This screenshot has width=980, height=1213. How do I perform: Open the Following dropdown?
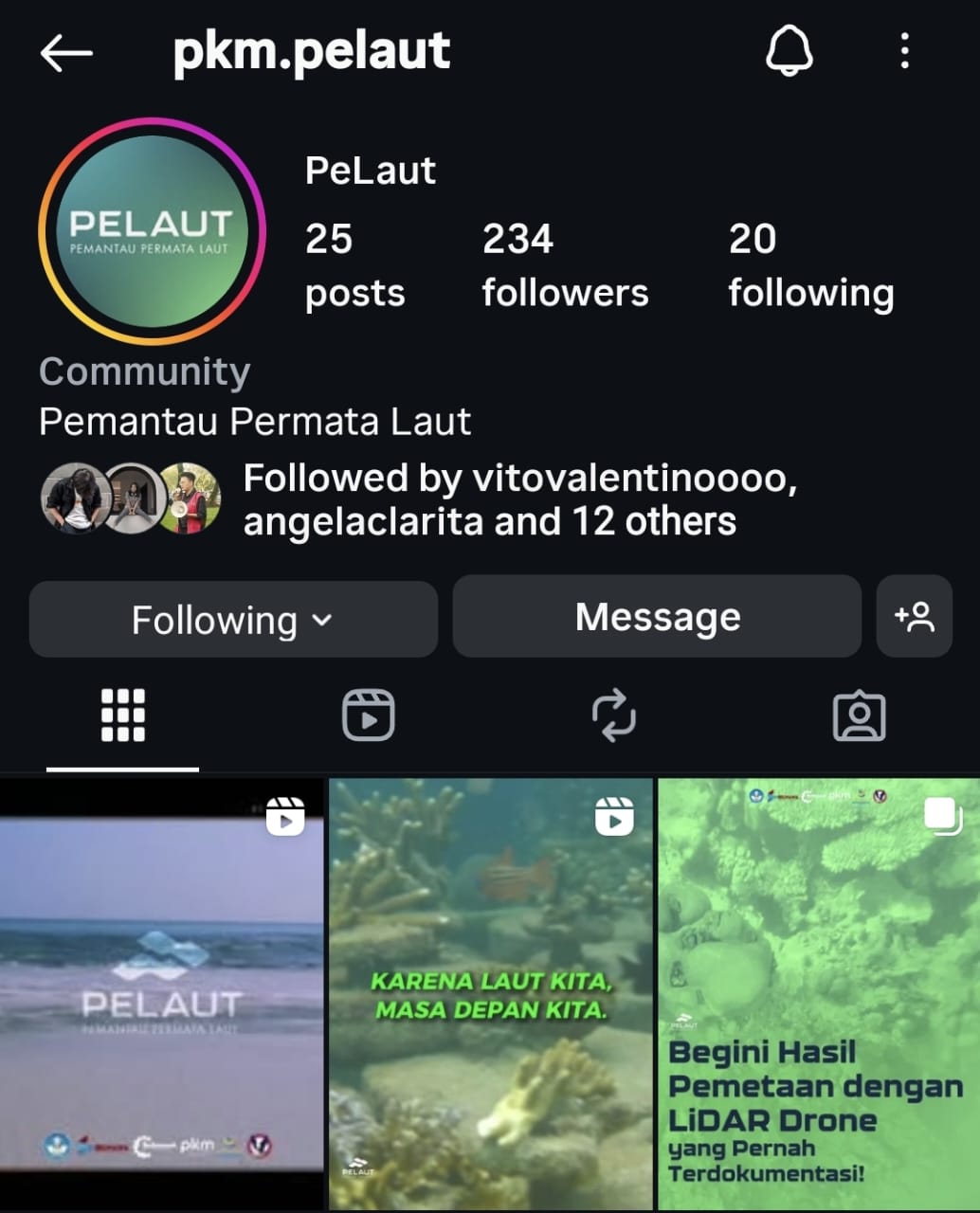232,619
